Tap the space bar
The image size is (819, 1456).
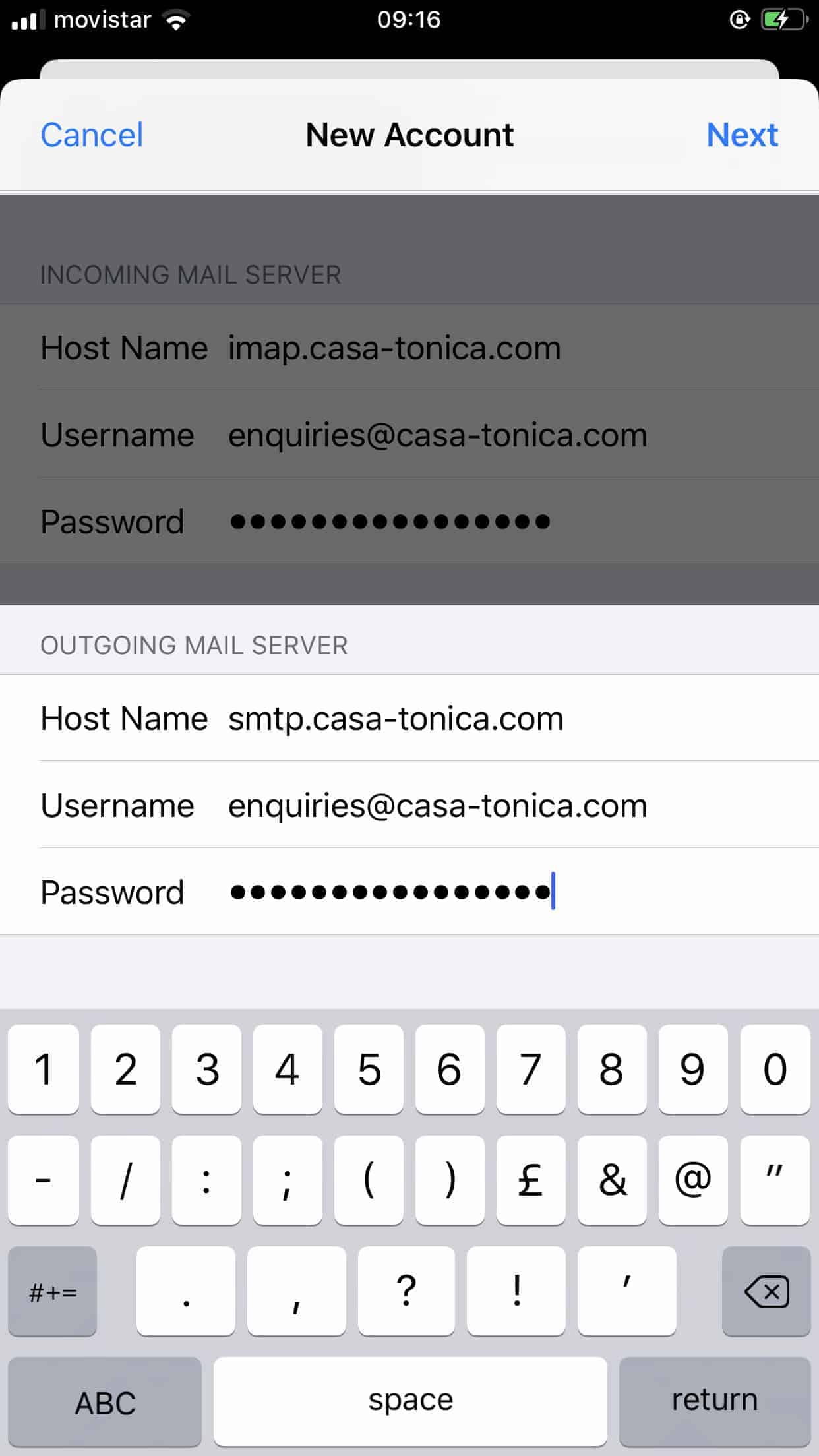click(x=410, y=1401)
